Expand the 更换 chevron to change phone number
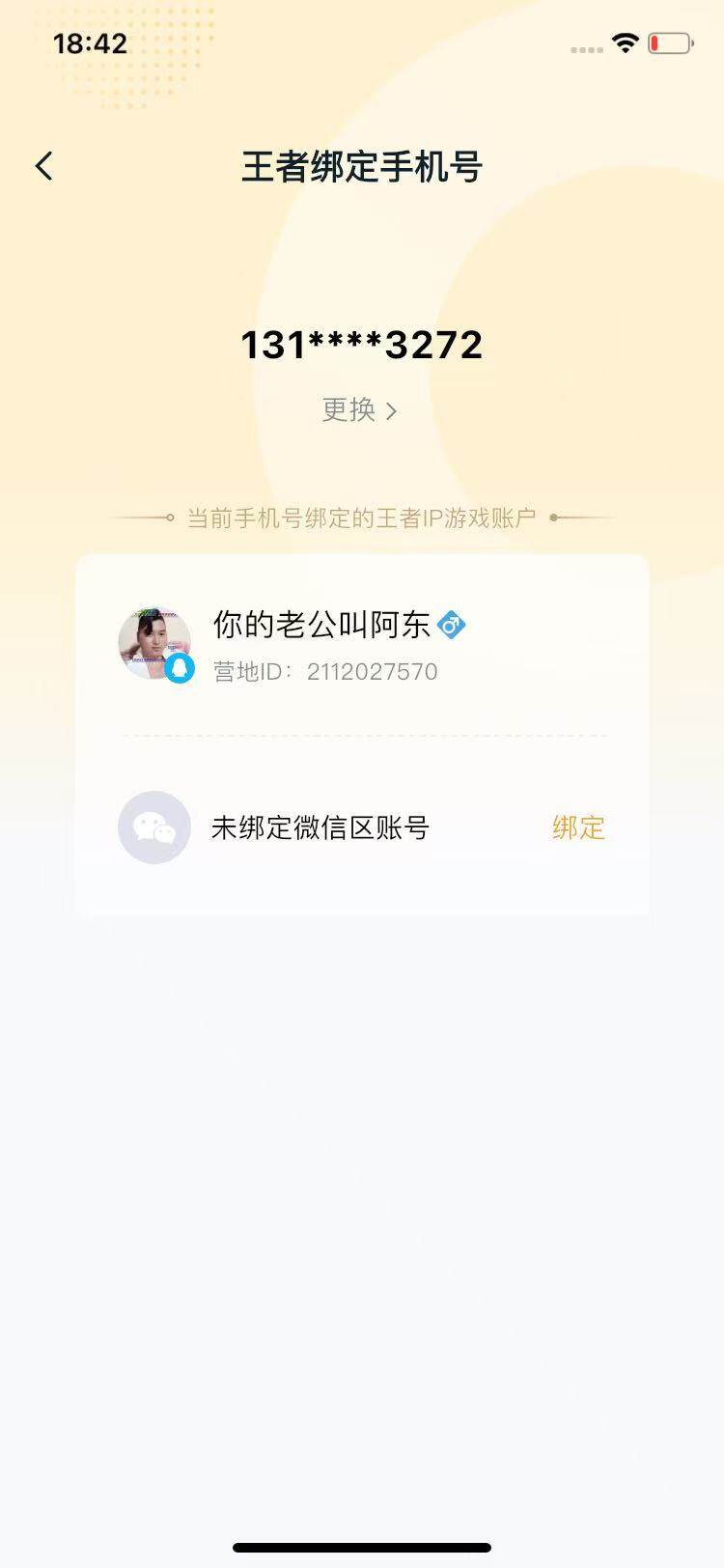 coord(392,410)
